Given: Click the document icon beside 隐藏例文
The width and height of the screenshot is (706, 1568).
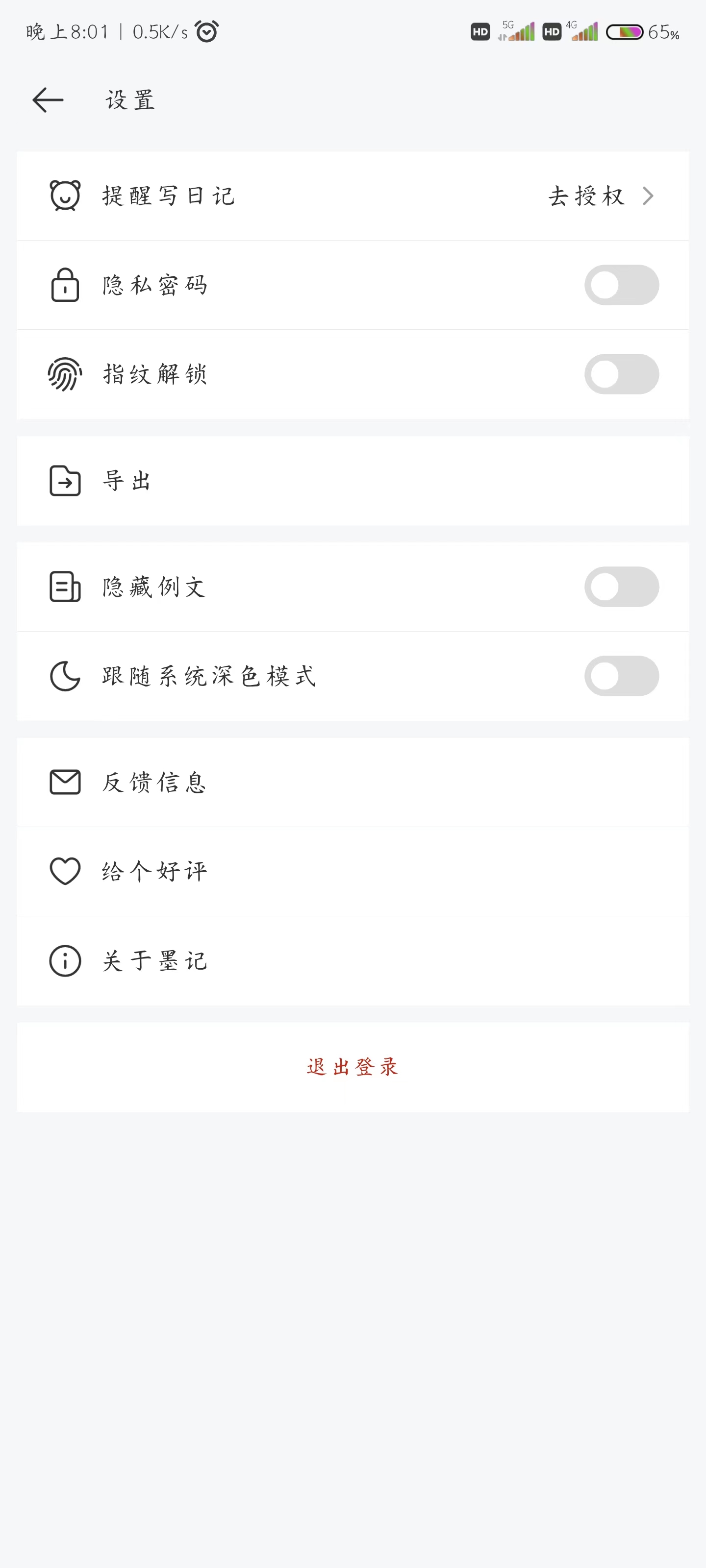Looking at the screenshot, I should point(64,586).
